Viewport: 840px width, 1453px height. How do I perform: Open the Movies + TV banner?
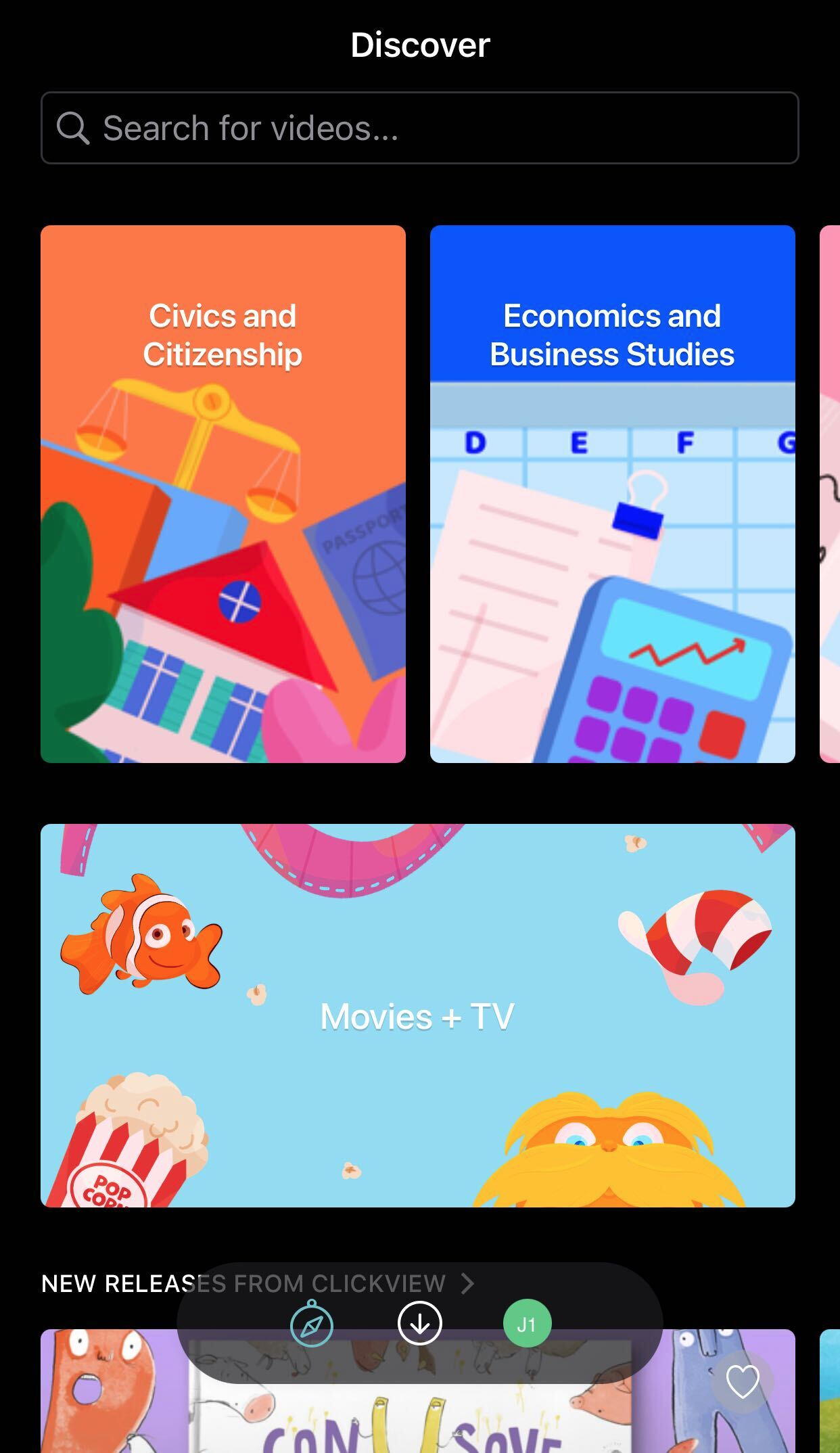click(x=418, y=1015)
